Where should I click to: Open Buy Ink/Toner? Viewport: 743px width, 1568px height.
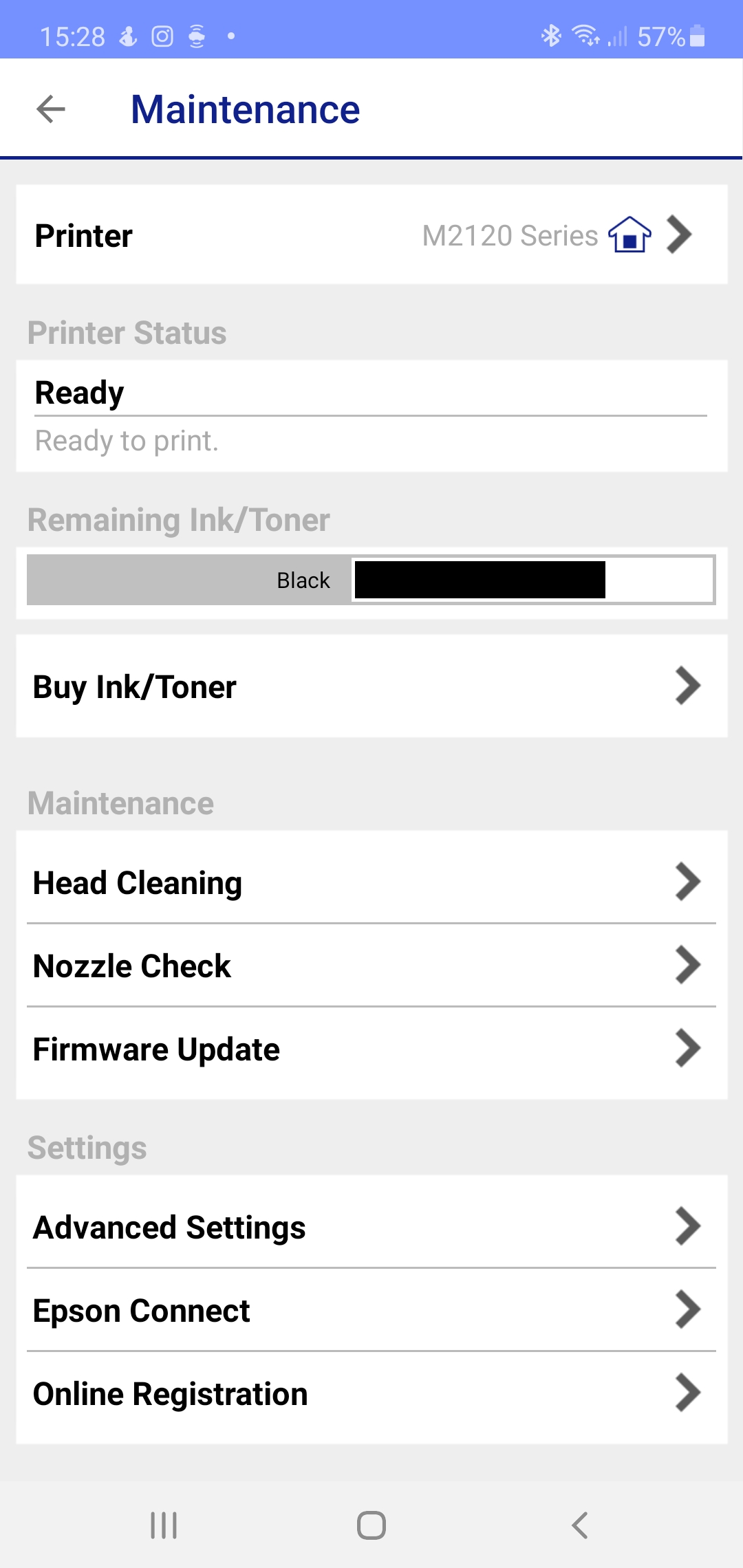tap(371, 686)
